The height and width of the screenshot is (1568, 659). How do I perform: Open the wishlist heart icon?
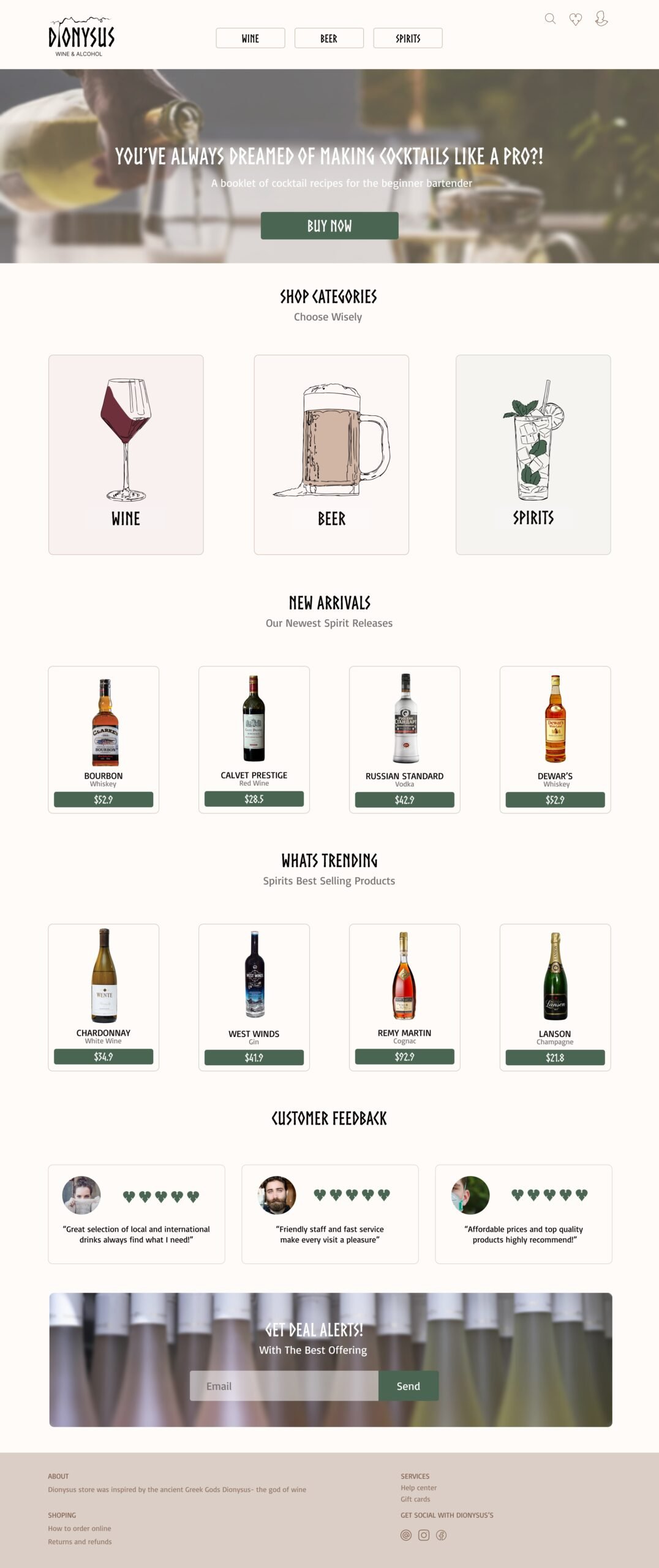point(575,20)
